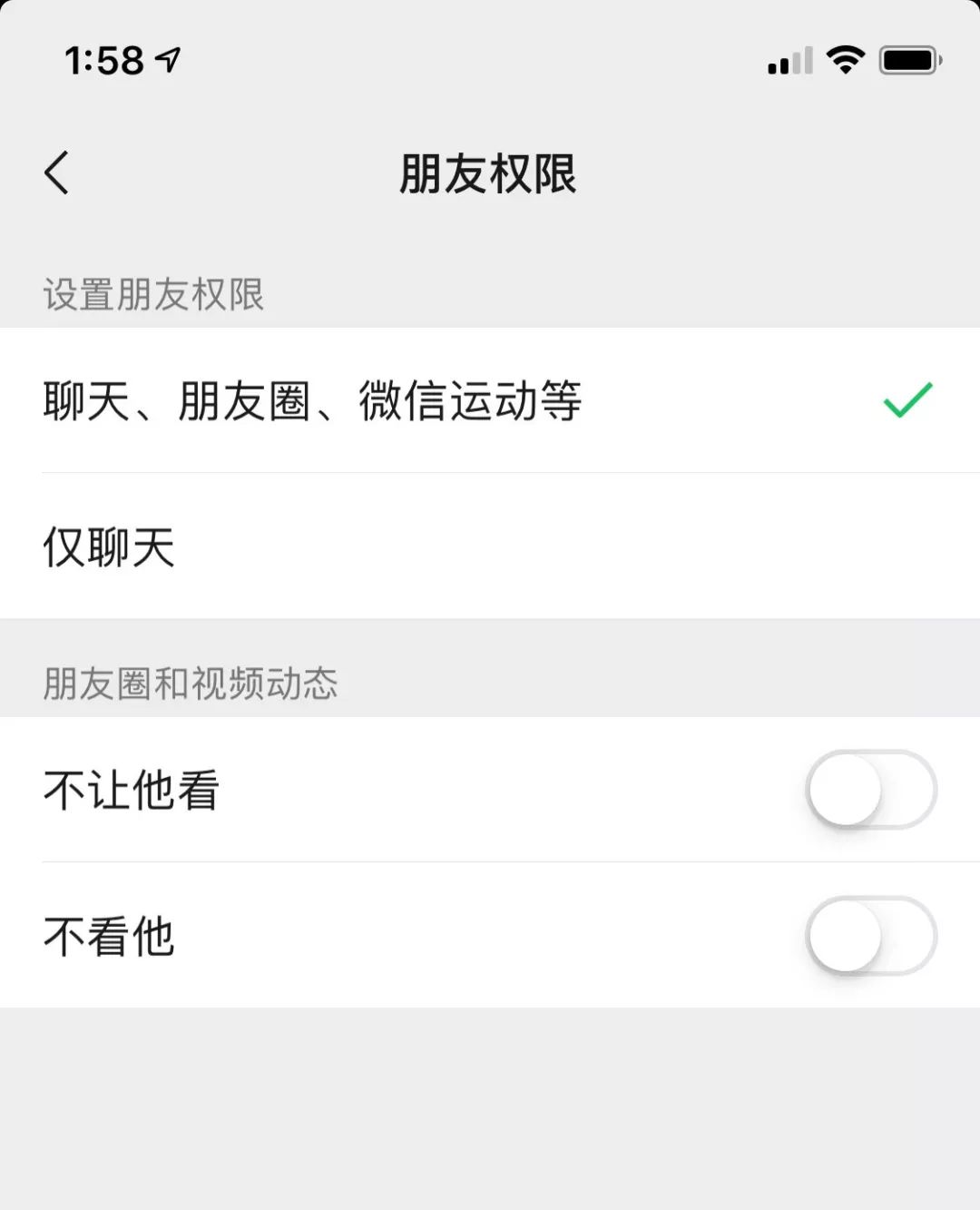Enable the 不让他看 switch
Viewport: 980px width, 1210px height.
pos(870,790)
